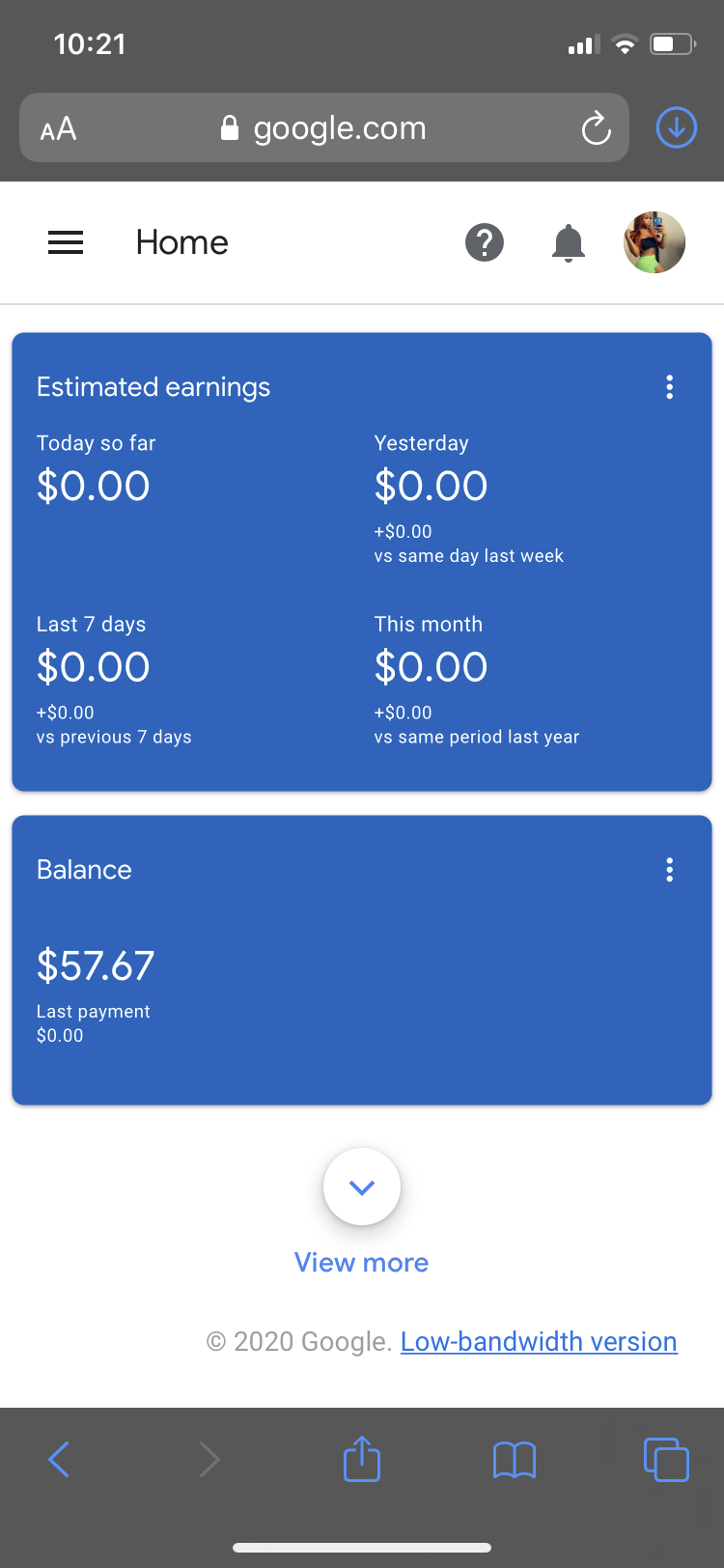The height and width of the screenshot is (1568, 724).
Task: Open Balance card overflow menu
Action: click(x=669, y=870)
